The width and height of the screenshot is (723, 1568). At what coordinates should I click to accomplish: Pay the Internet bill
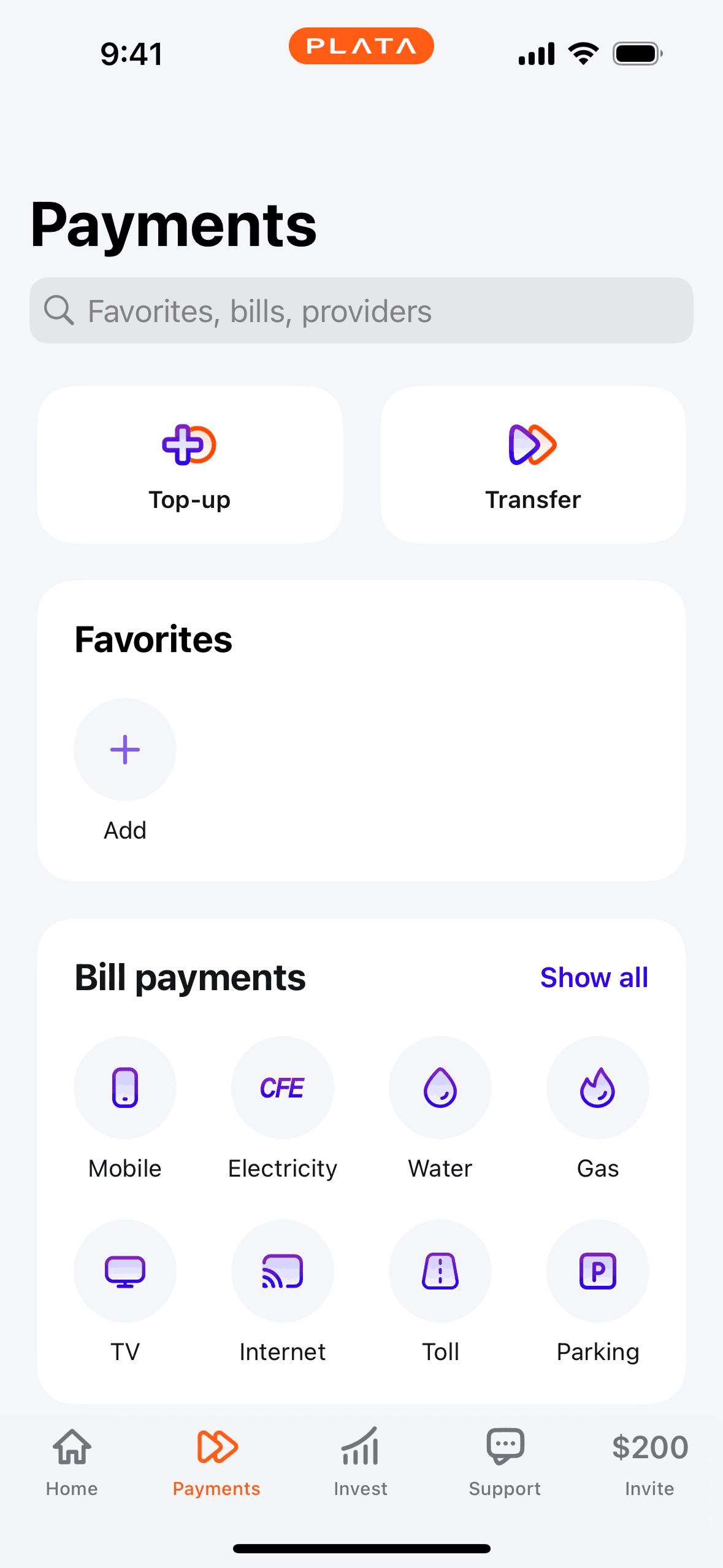coord(283,1271)
